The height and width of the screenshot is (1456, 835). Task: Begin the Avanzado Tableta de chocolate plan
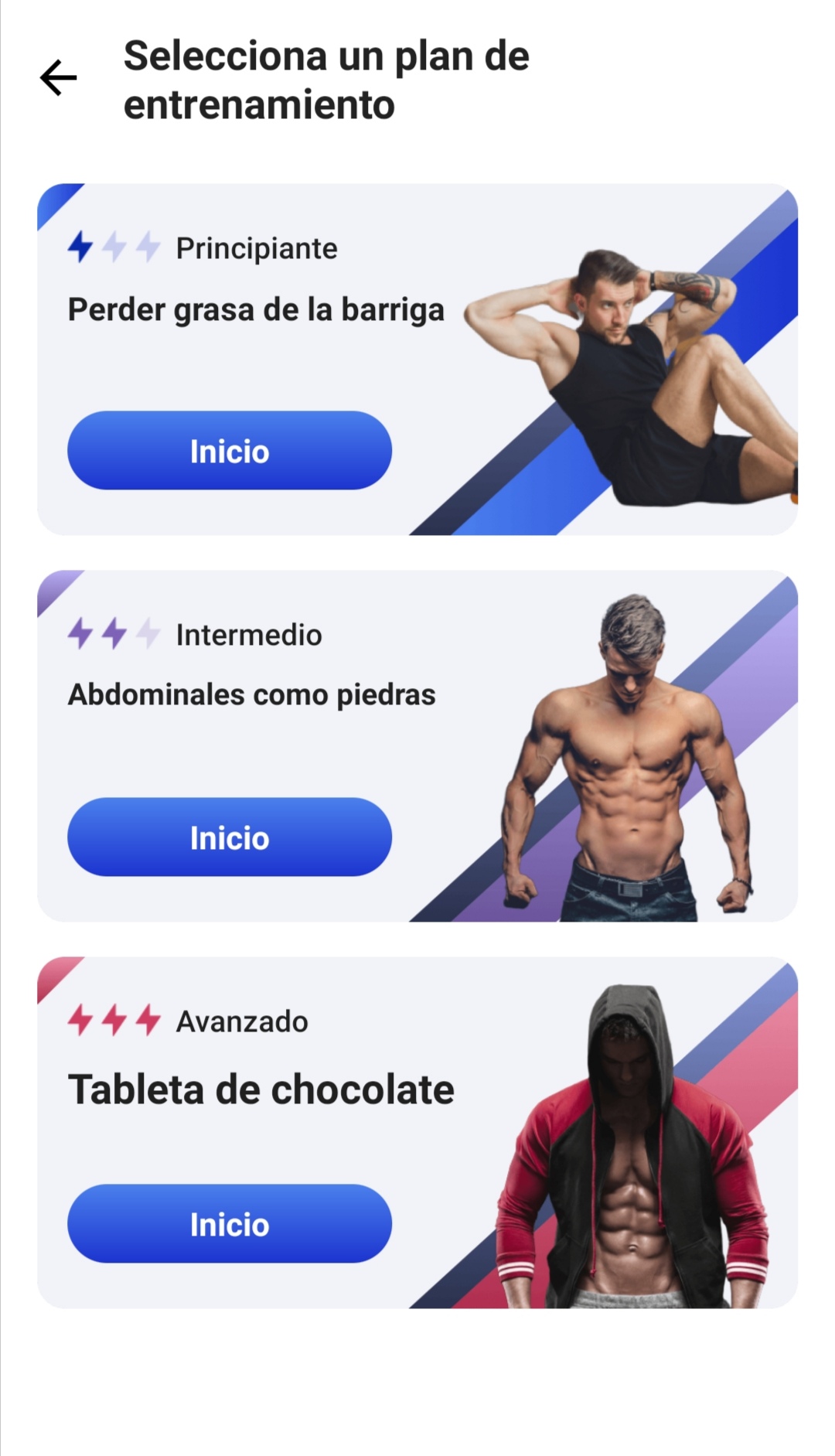[230, 1224]
